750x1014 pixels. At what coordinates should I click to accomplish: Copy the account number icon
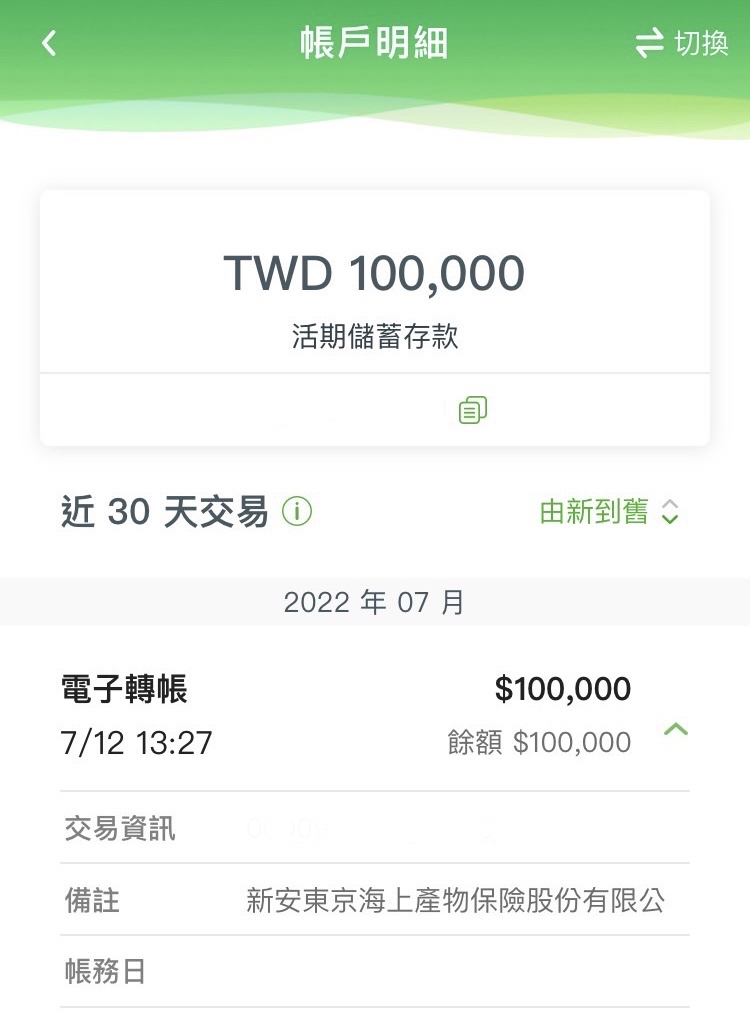tap(473, 410)
